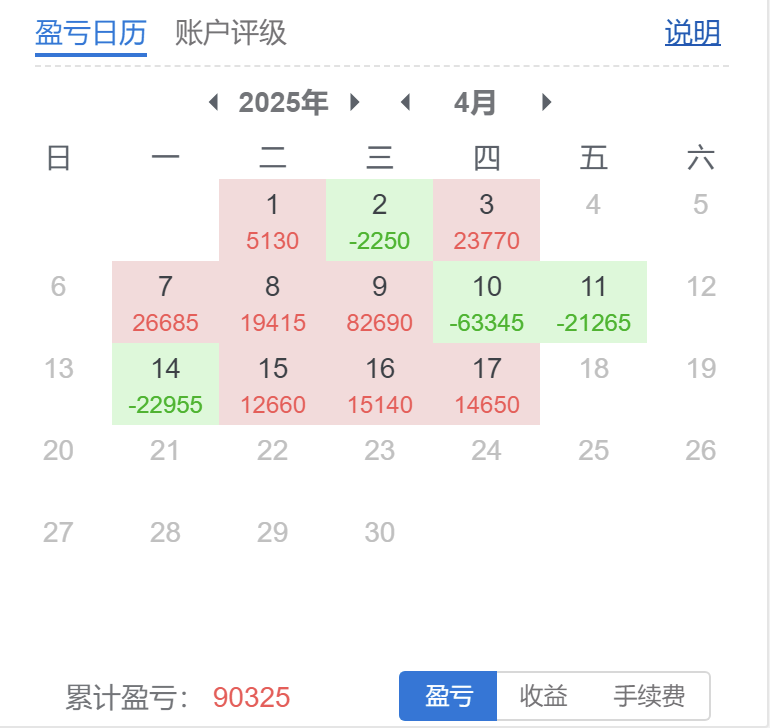
Task: Select the 盈亏 segment
Action: [x=447, y=696]
